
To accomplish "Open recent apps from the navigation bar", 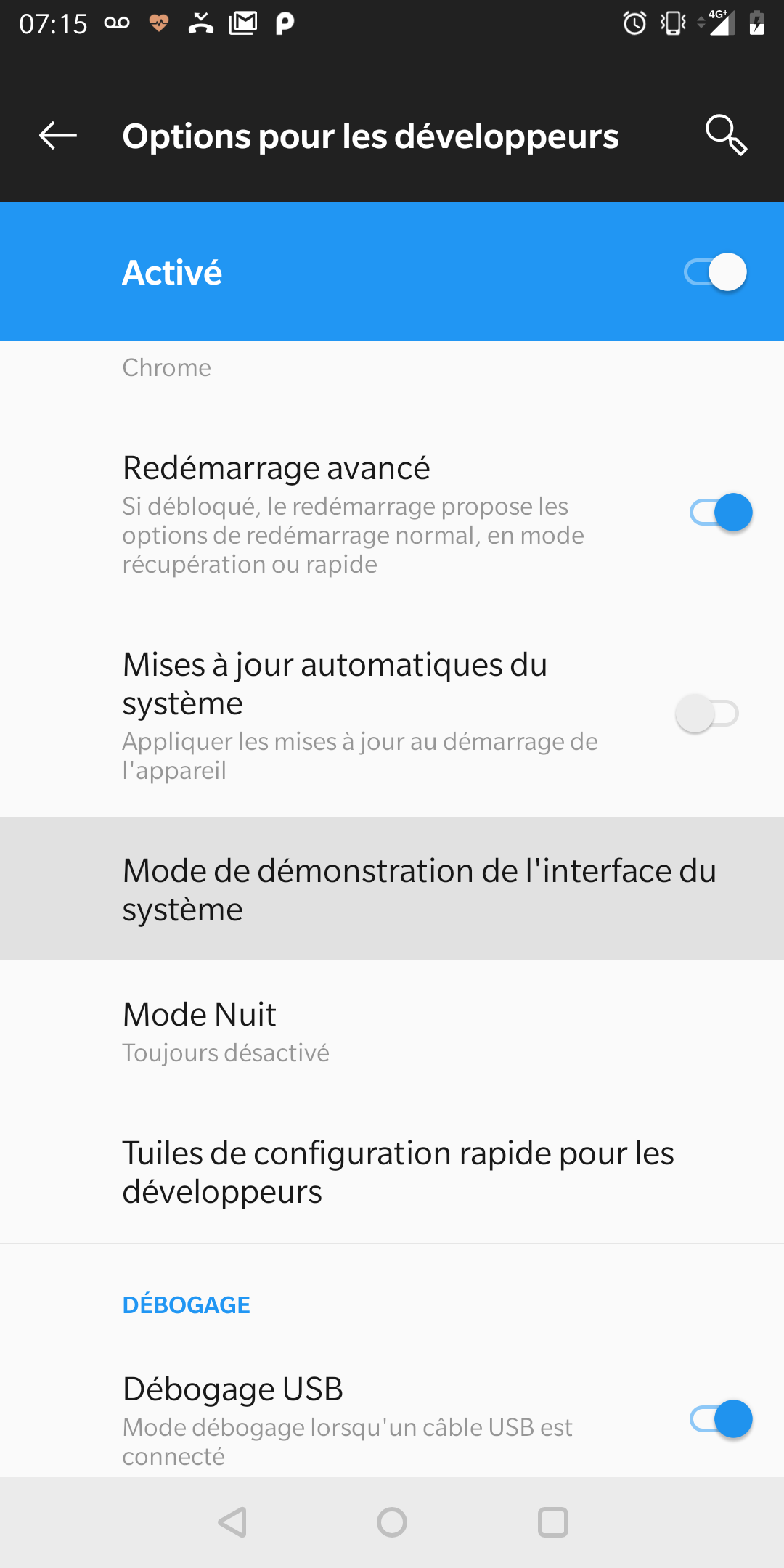I will [x=552, y=1522].
